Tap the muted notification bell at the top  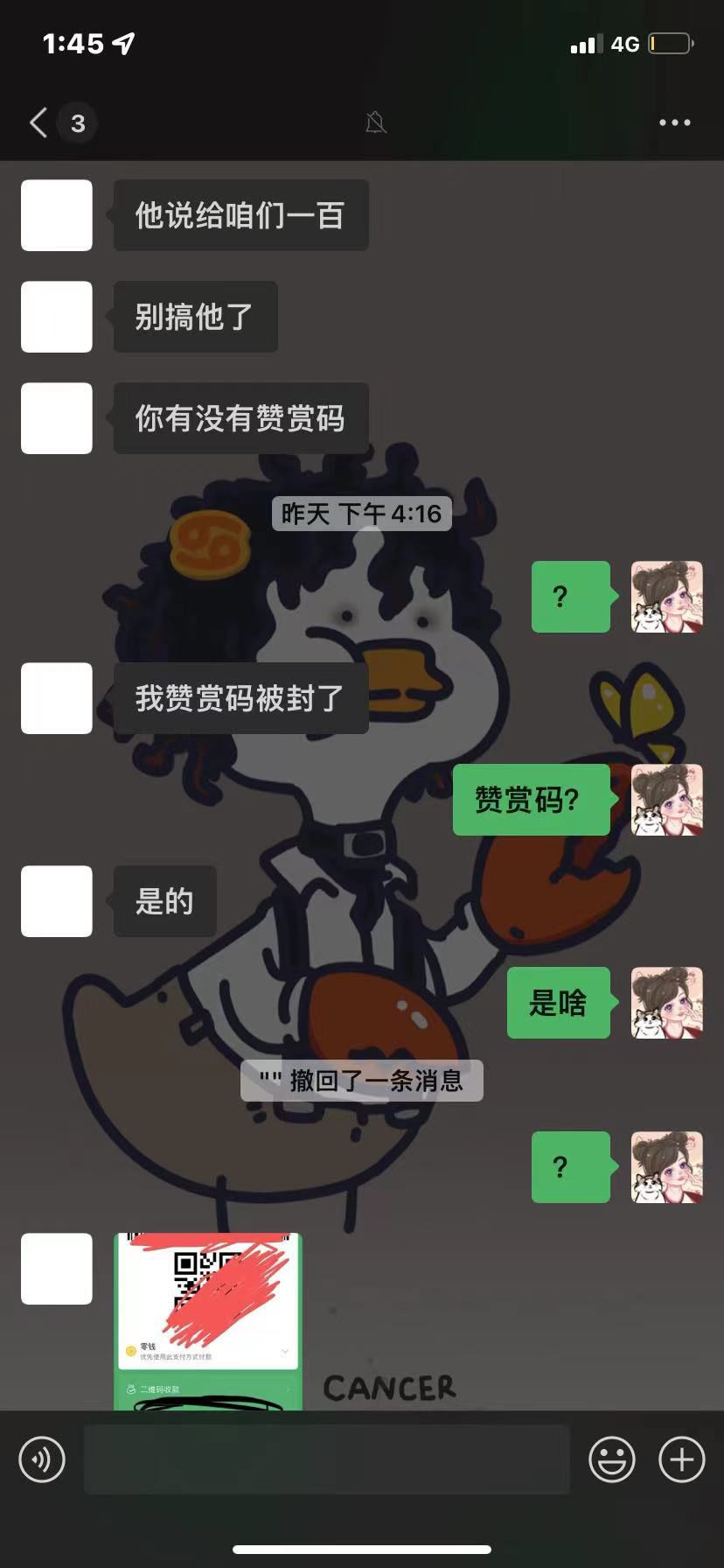pos(374,122)
